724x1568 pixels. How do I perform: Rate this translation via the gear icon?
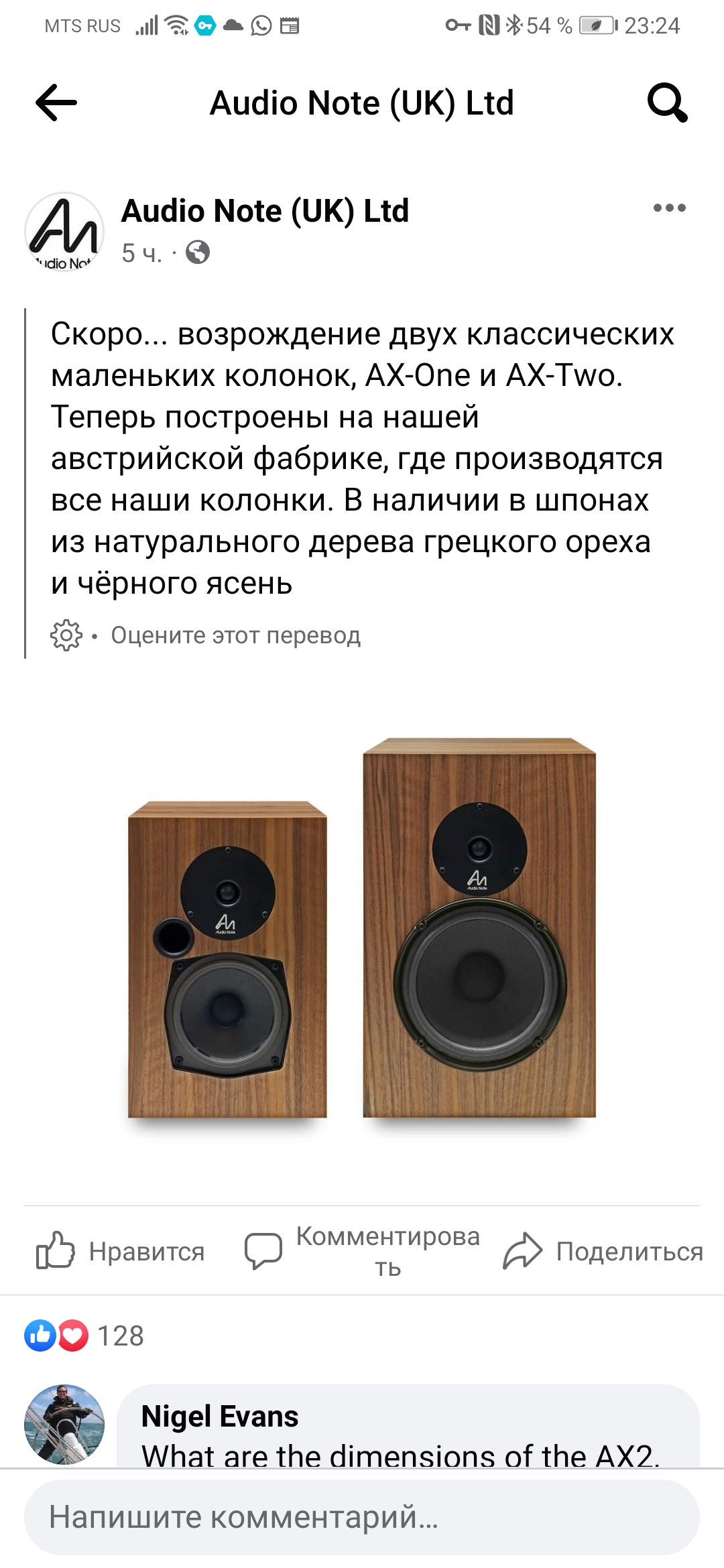tap(66, 635)
